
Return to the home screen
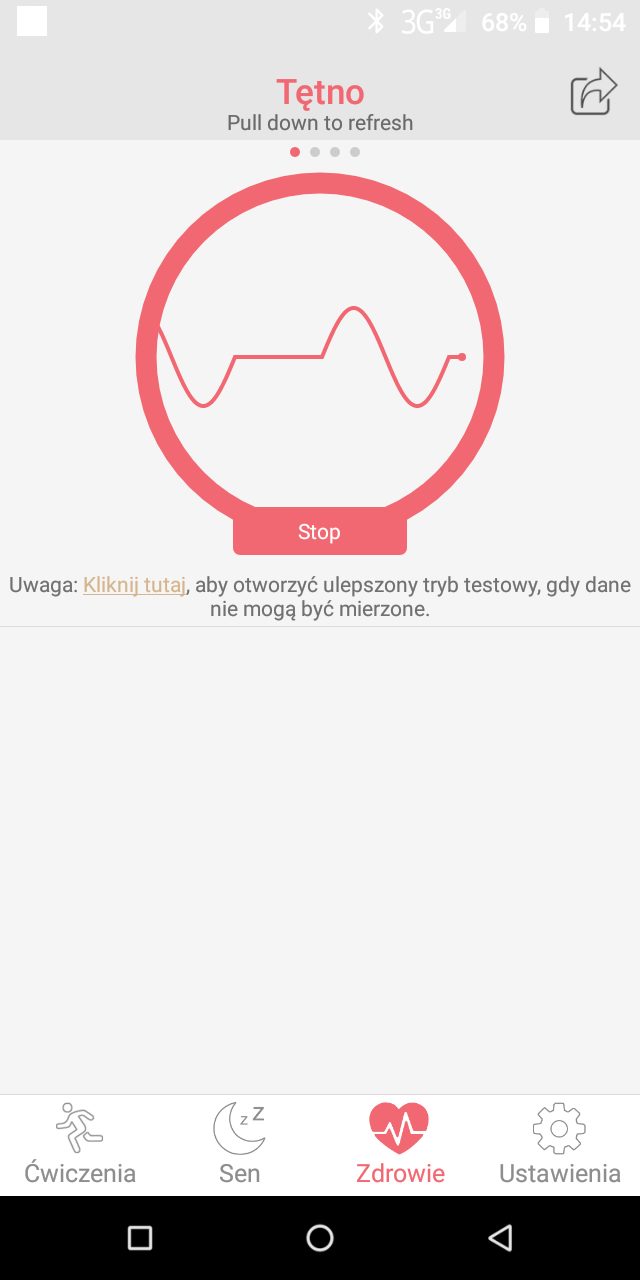pos(320,1238)
